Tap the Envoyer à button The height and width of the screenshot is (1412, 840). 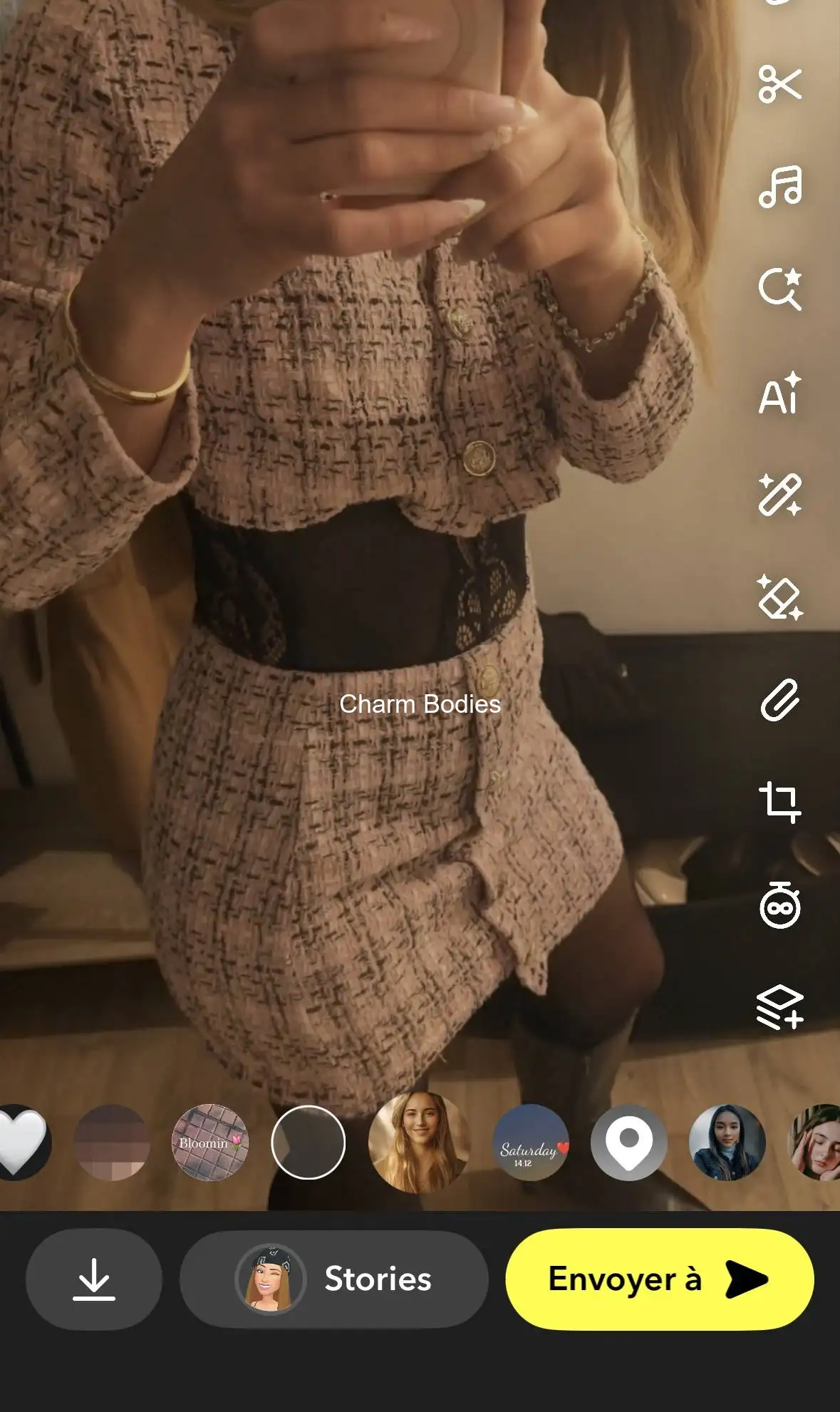point(659,1279)
